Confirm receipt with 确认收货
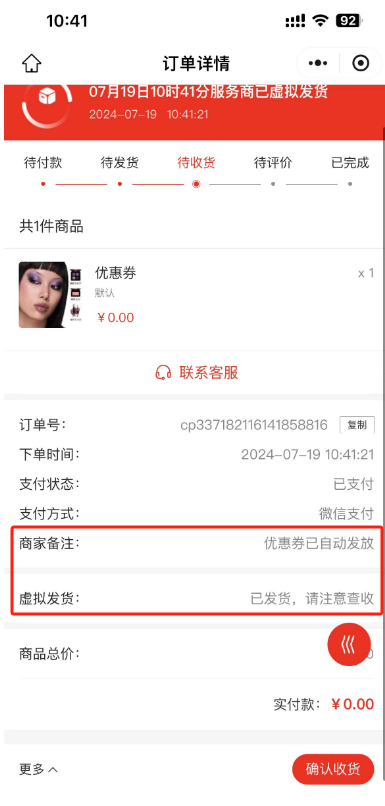 click(333, 769)
